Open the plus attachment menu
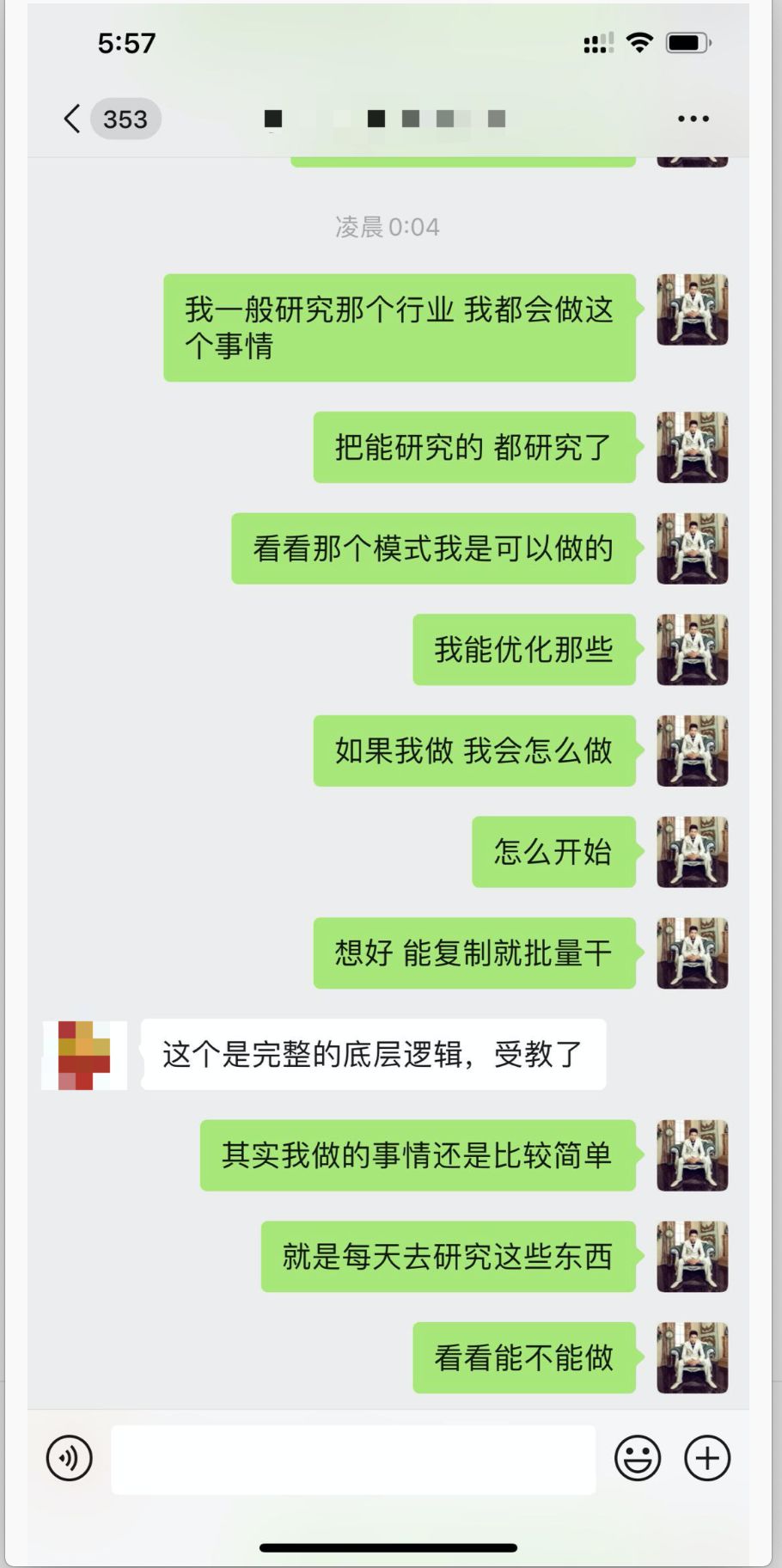Screen dimensions: 782x1568 coord(707,1458)
